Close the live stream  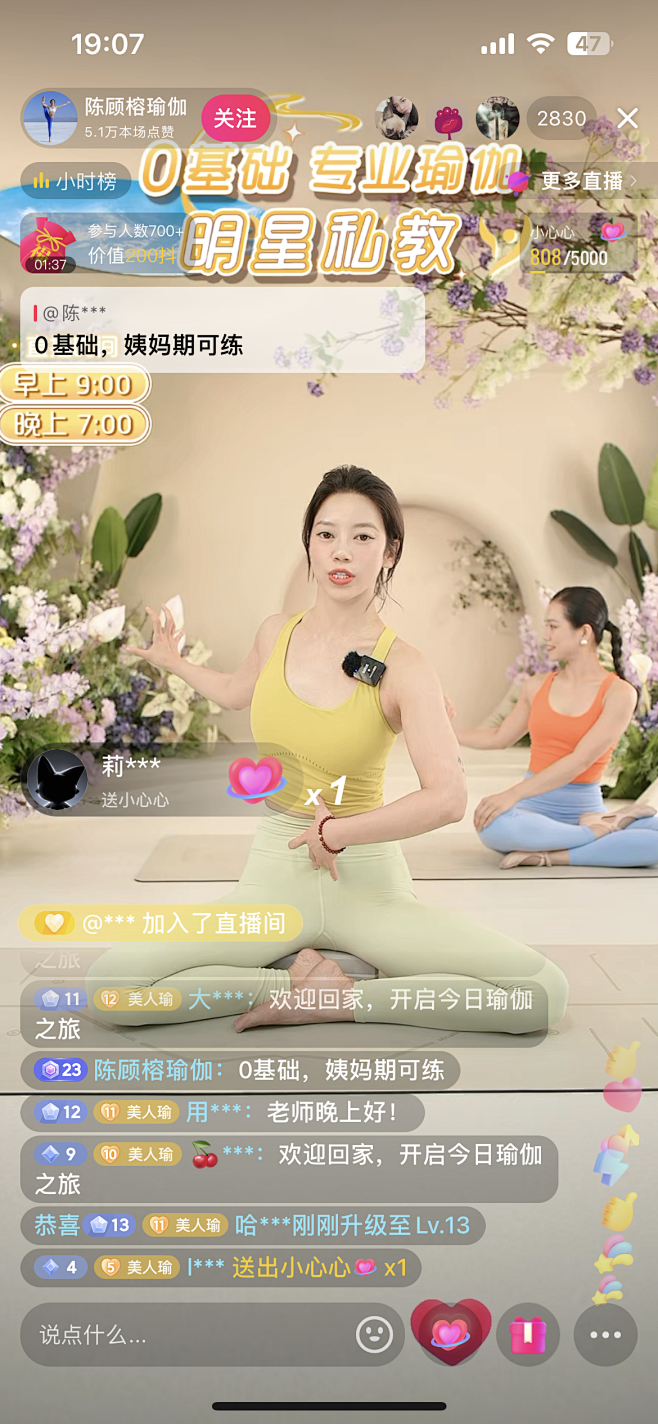click(628, 119)
